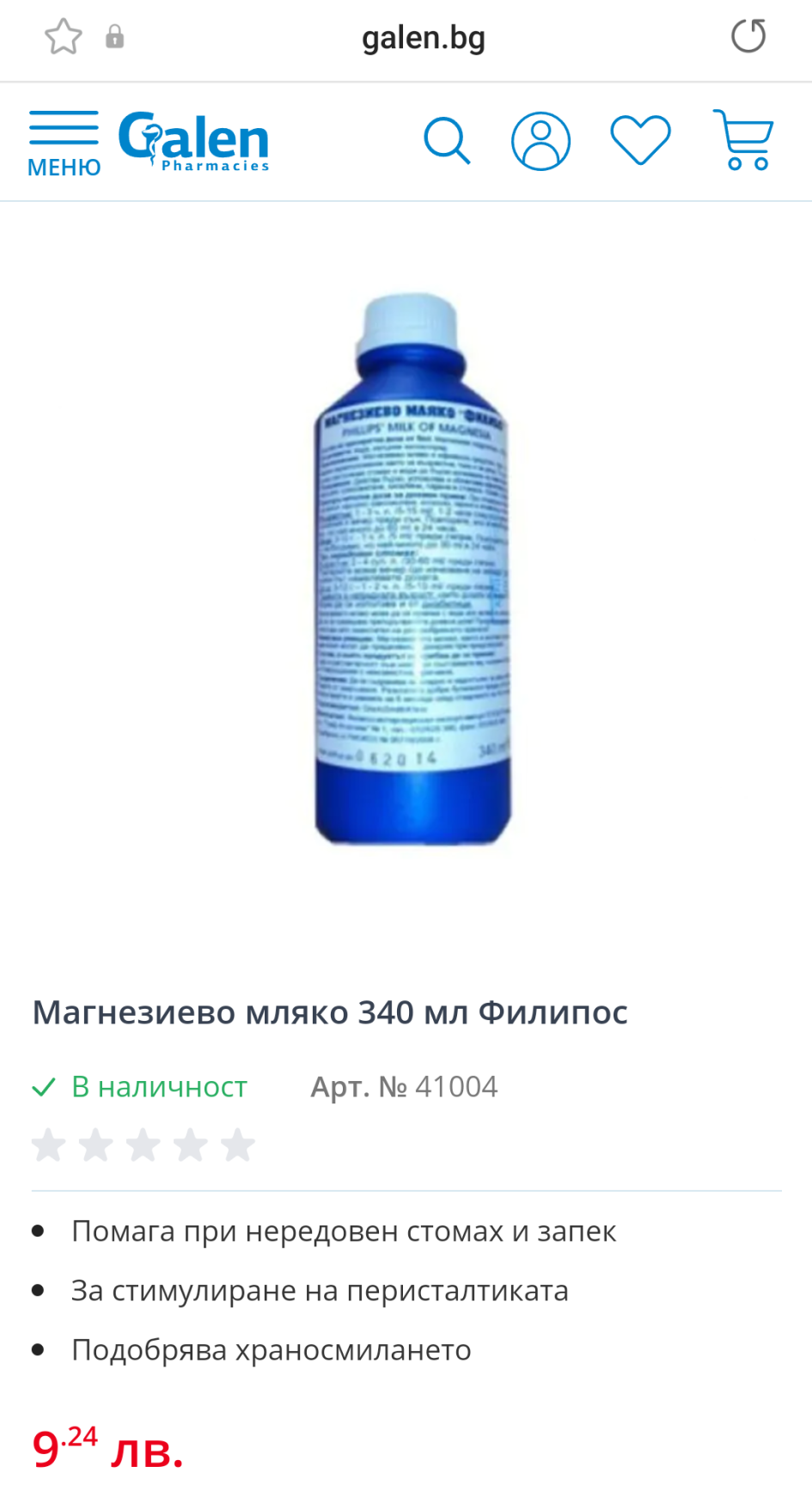Enlarge the Магнезиево мляко product image
812x1491 pixels.
[x=412, y=570]
